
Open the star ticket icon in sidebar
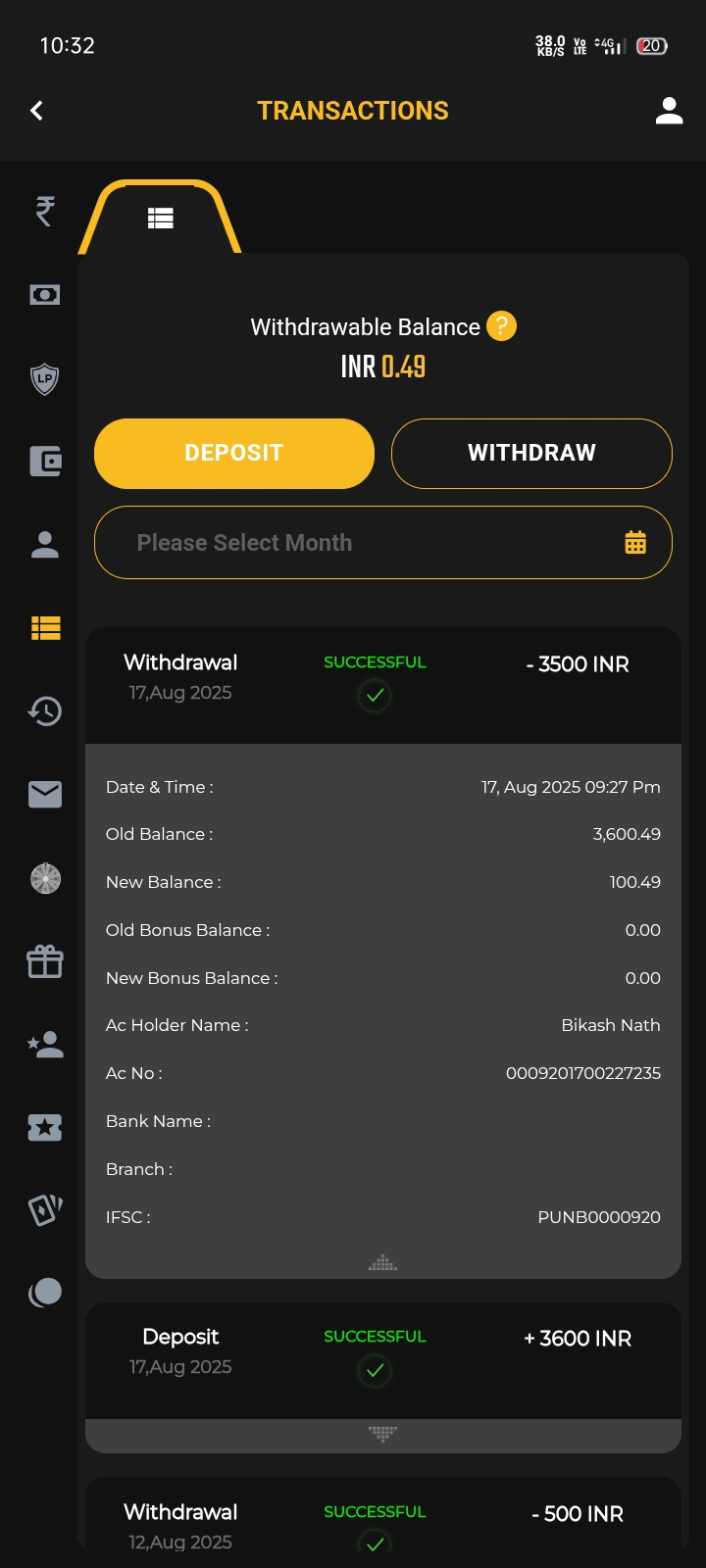(x=45, y=1128)
